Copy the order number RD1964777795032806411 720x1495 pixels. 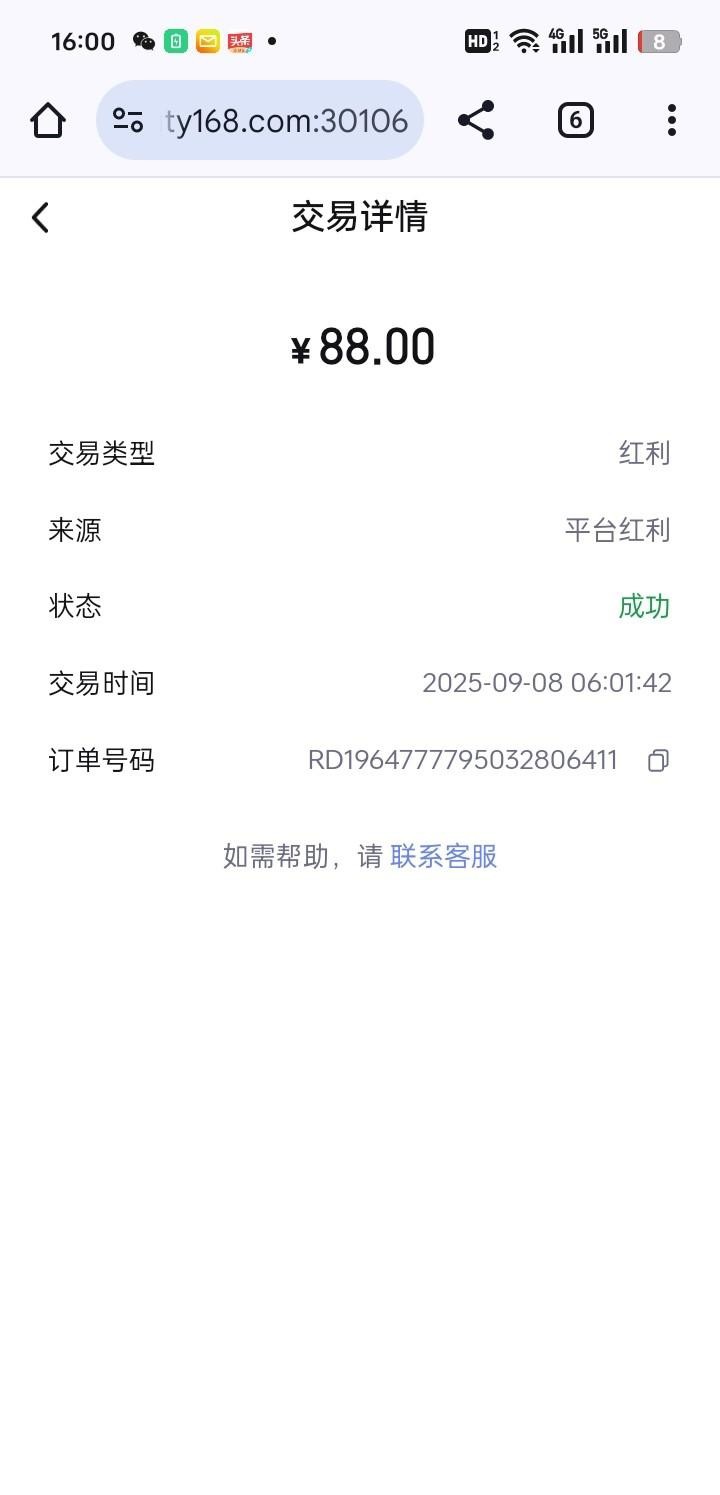coord(657,761)
